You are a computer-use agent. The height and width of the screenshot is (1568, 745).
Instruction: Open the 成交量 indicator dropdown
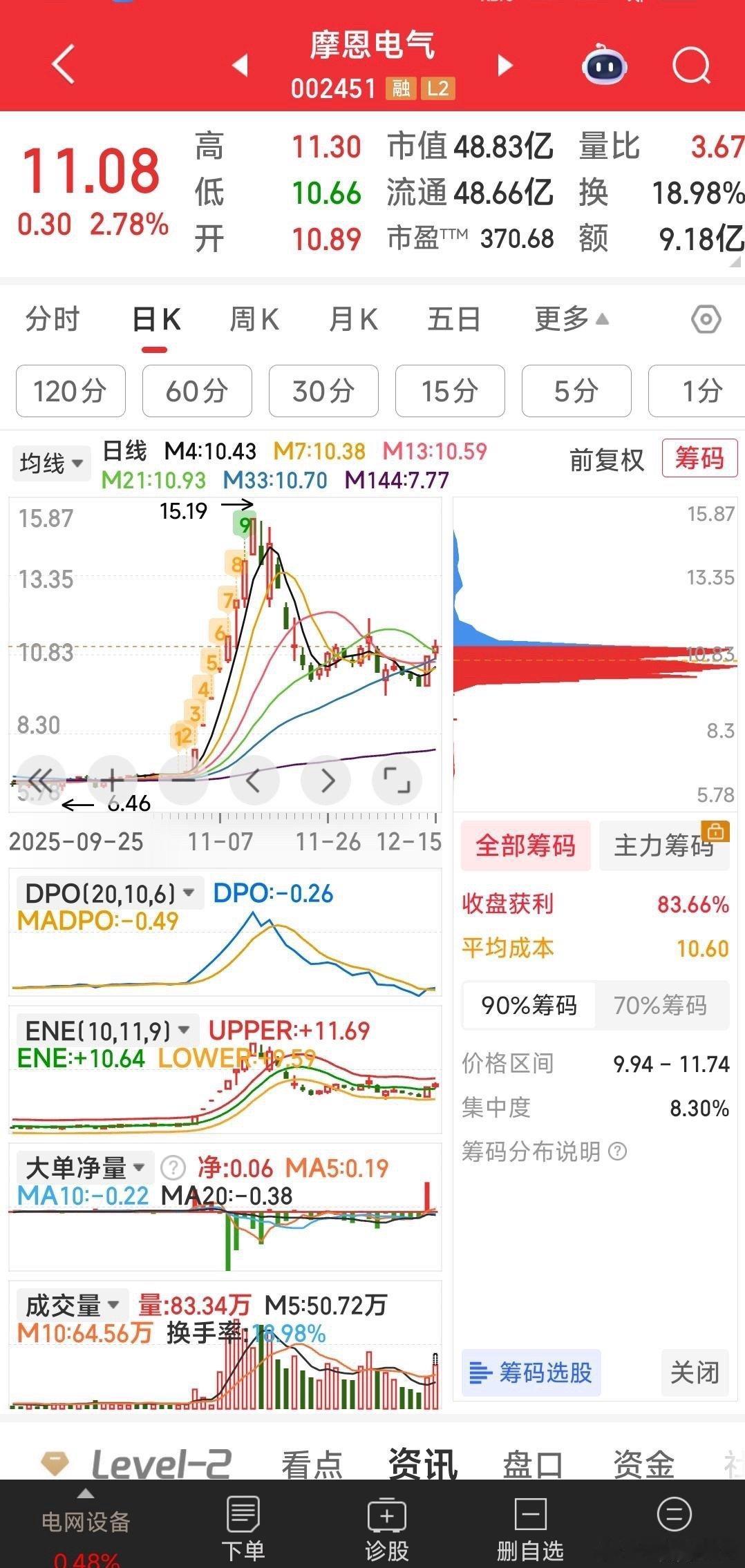(x=70, y=1305)
